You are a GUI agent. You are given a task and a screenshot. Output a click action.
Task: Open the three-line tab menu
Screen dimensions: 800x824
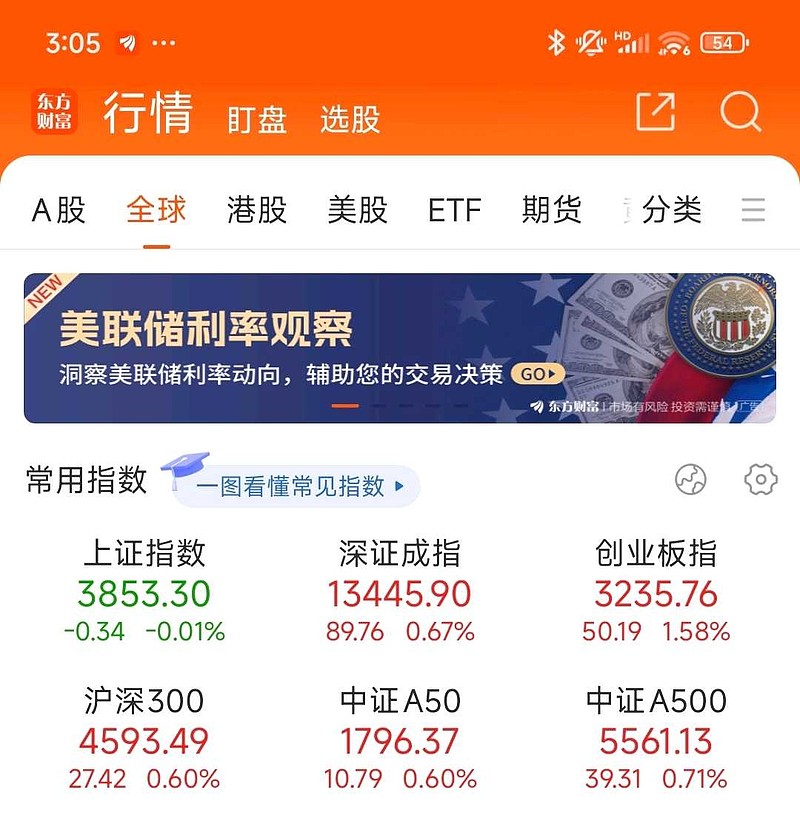[x=753, y=210]
